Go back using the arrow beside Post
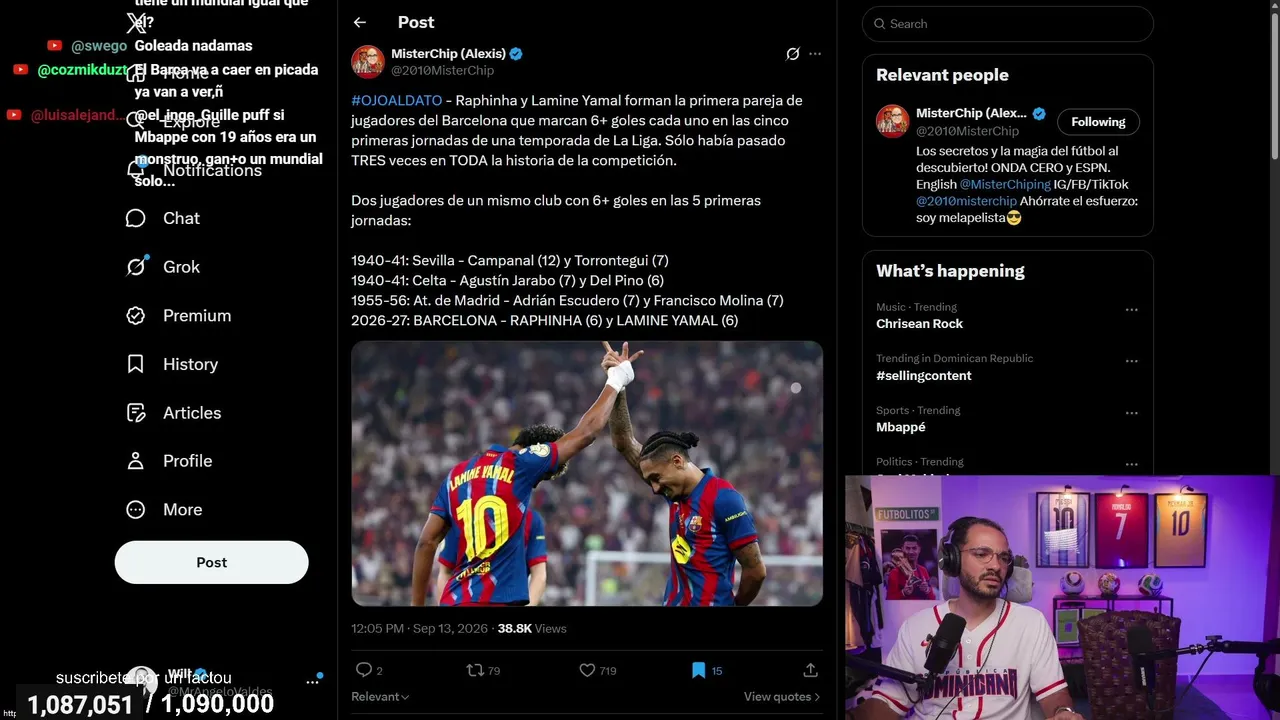 tap(360, 22)
